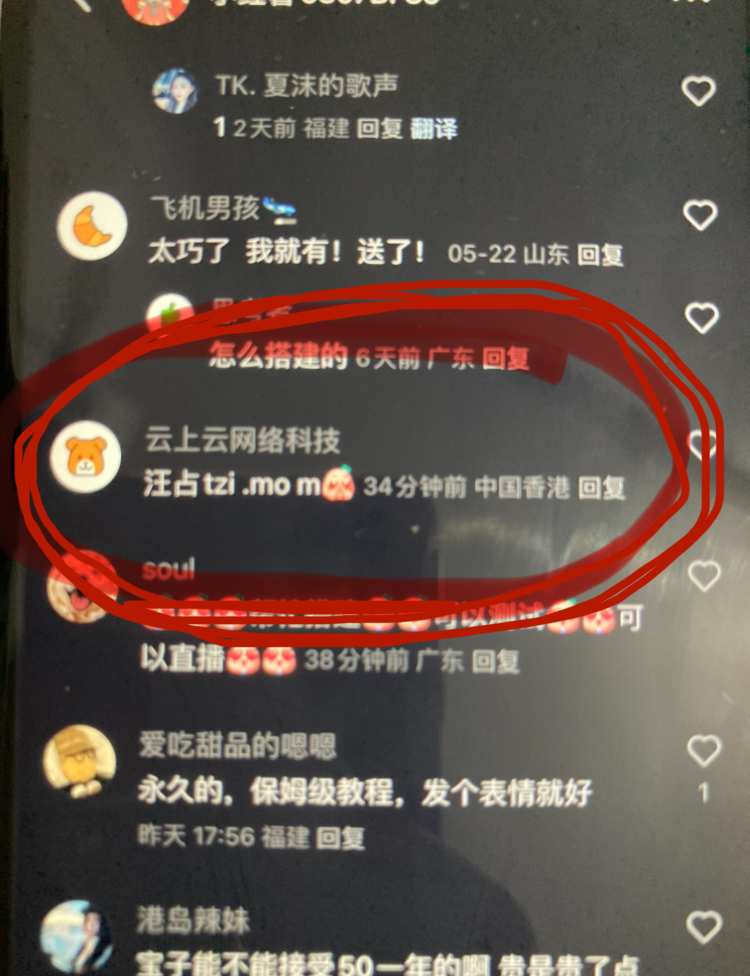
Task: Reply to 爱吃甜品的嗯嗯's comment
Action: pos(341,836)
